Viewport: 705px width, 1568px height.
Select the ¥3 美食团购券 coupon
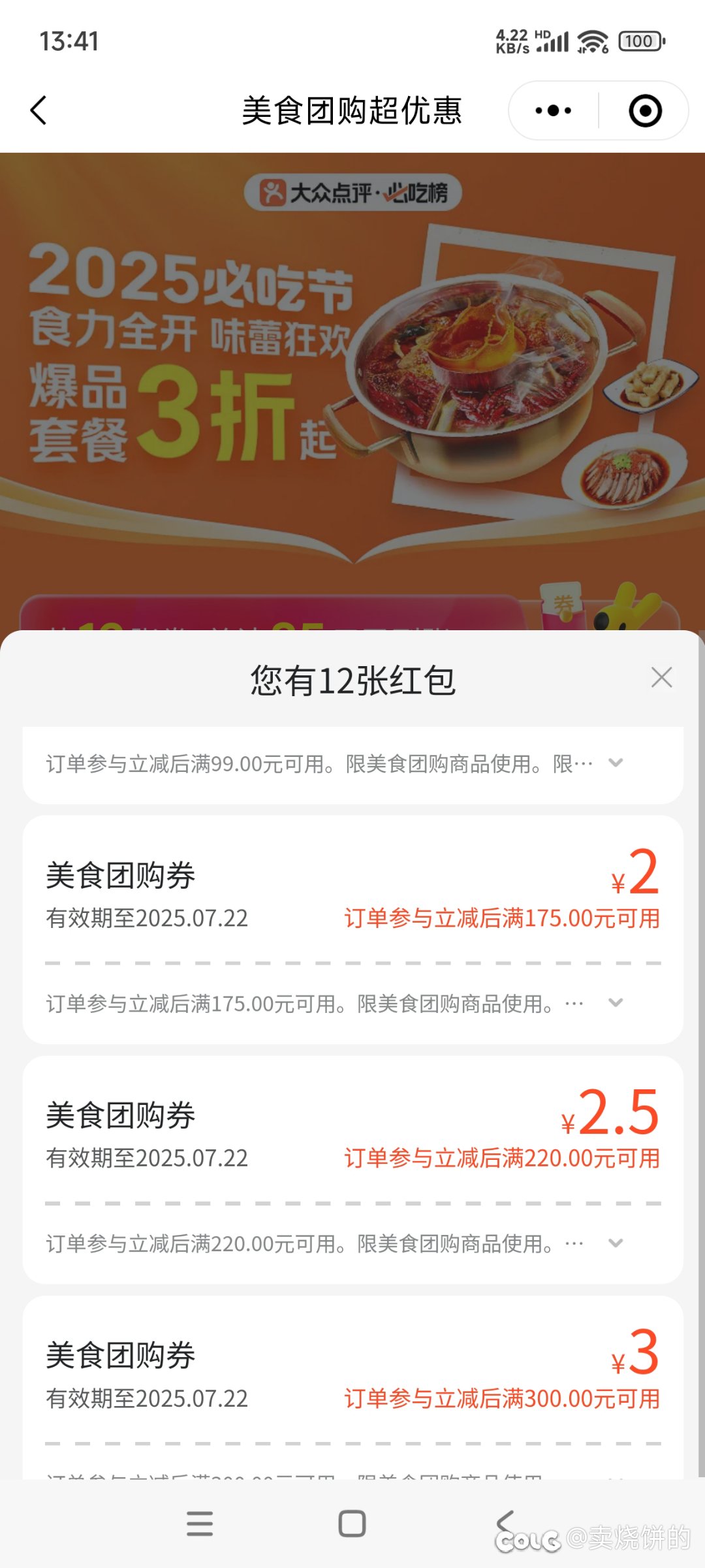(352, 1368)
